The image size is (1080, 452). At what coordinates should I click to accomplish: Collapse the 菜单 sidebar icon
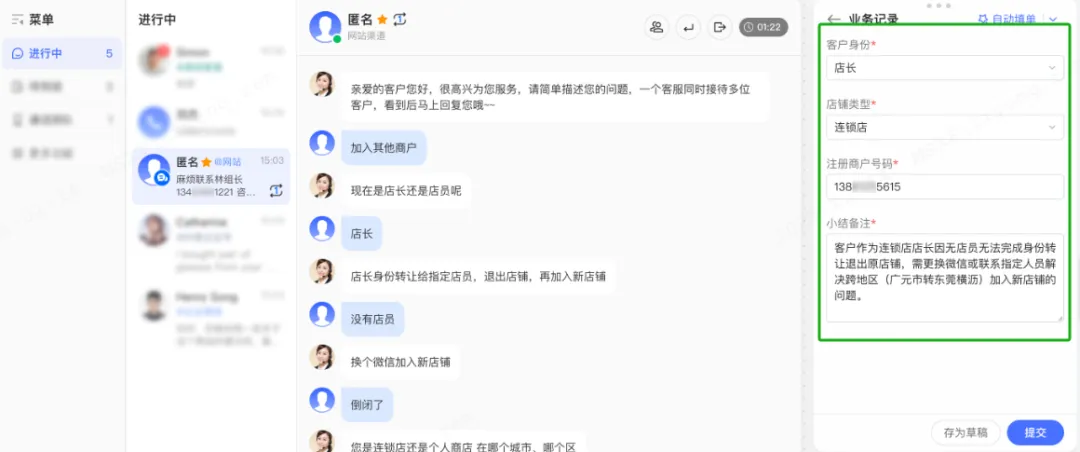point(17,18)
